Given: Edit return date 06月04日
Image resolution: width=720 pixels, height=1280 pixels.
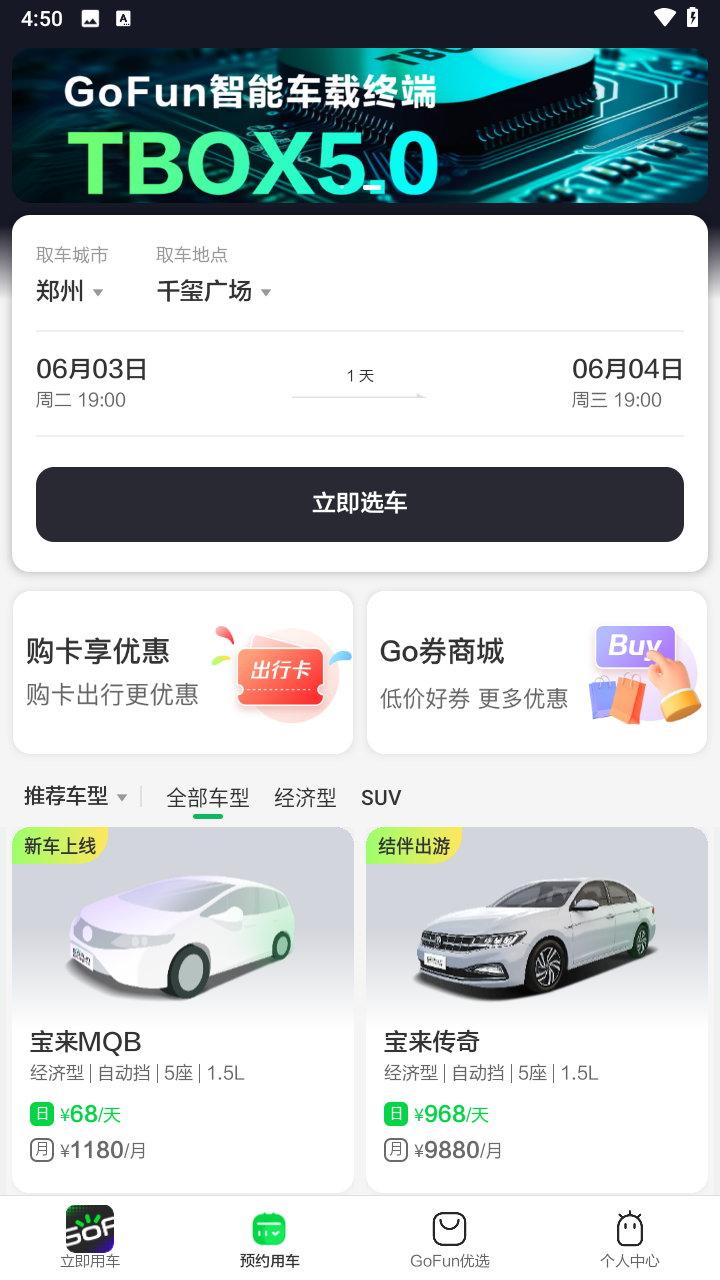Looking at the screenshot, I should pyautogui.click(x=627, y=383).
